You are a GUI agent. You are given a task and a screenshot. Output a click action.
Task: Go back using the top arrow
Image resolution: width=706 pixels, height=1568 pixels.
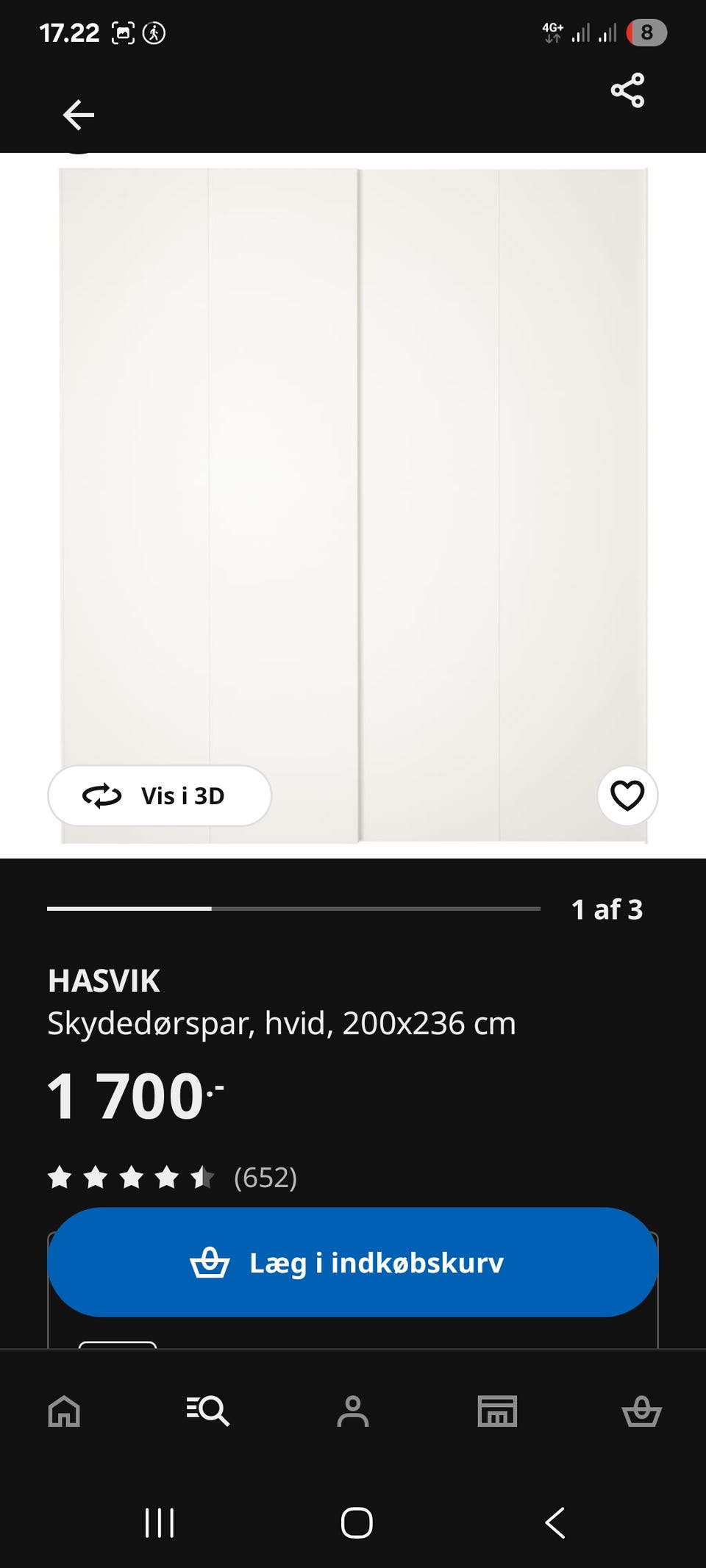[x=79, y=115]
